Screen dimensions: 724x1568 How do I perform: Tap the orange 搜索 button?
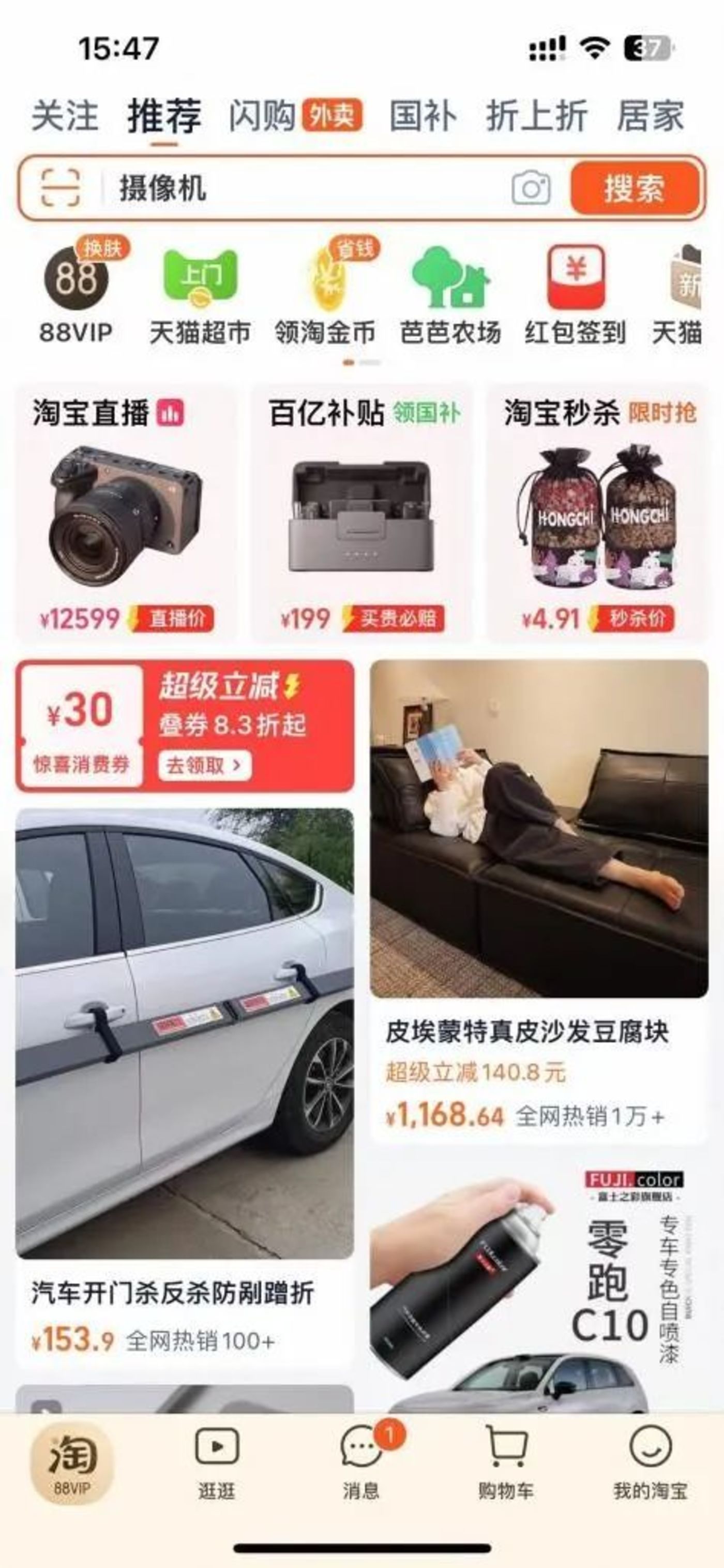(634, 188)
